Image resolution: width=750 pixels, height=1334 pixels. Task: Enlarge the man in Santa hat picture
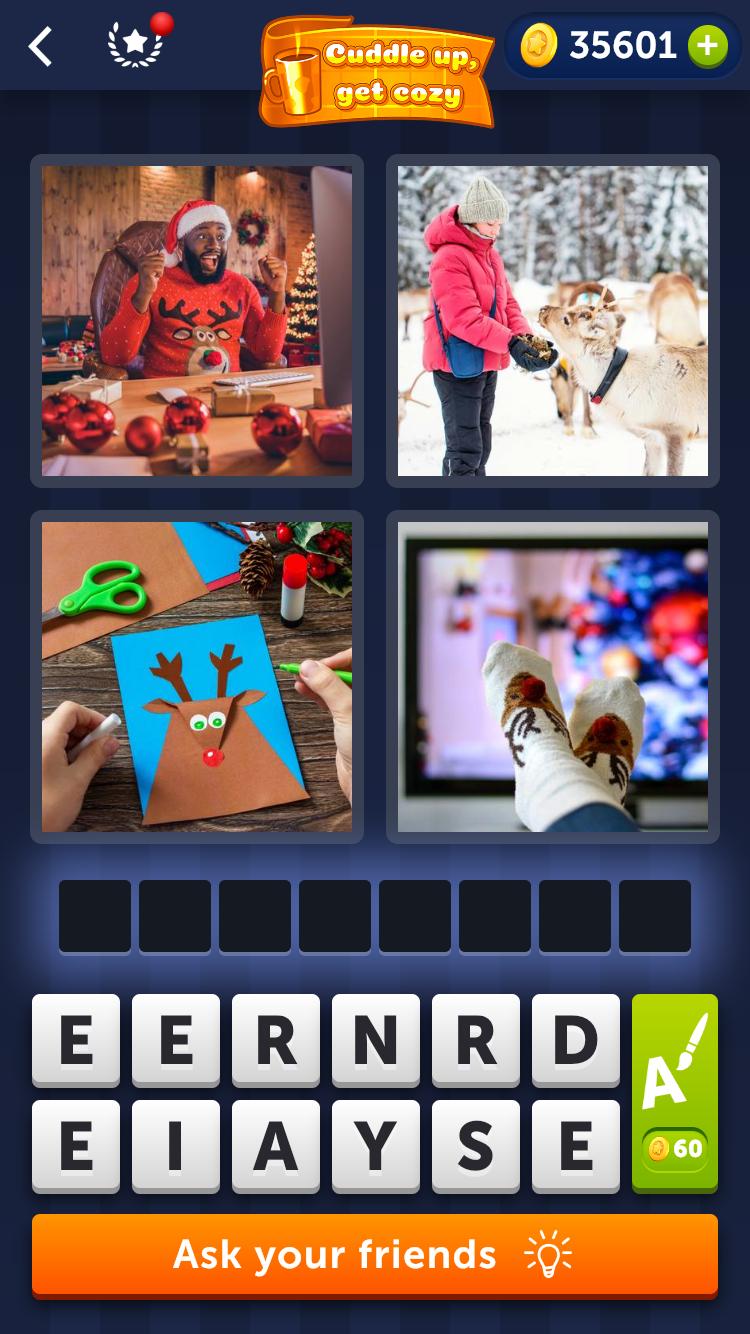pyautogui.click(x=197, y=320)
